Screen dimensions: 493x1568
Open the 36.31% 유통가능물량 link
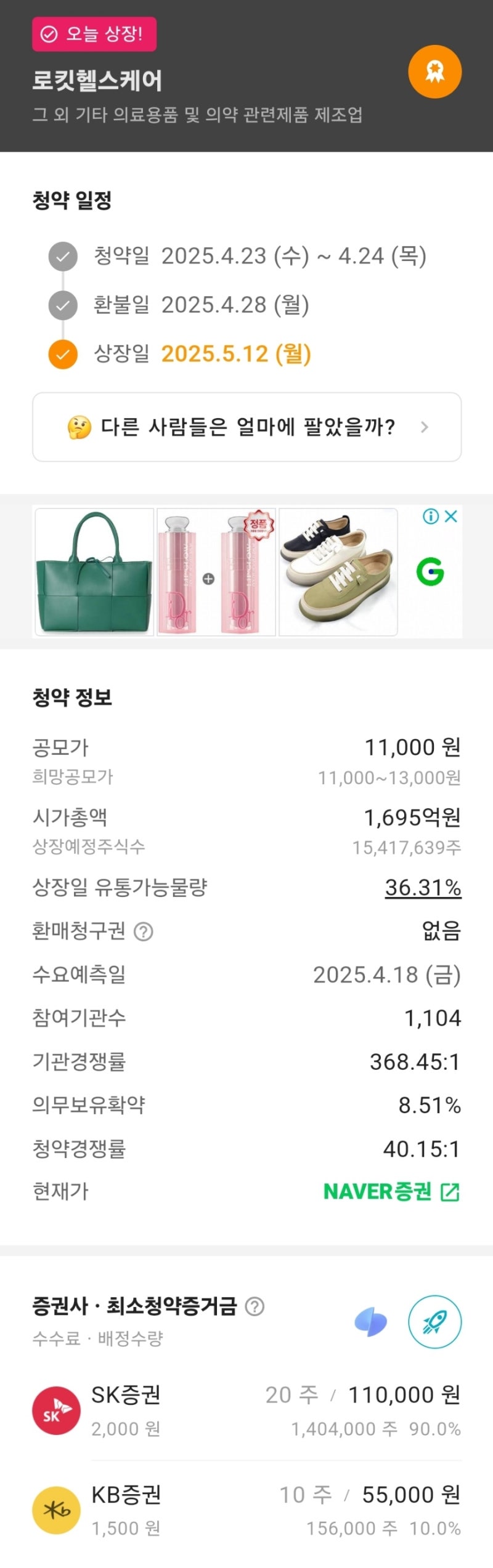423,887
